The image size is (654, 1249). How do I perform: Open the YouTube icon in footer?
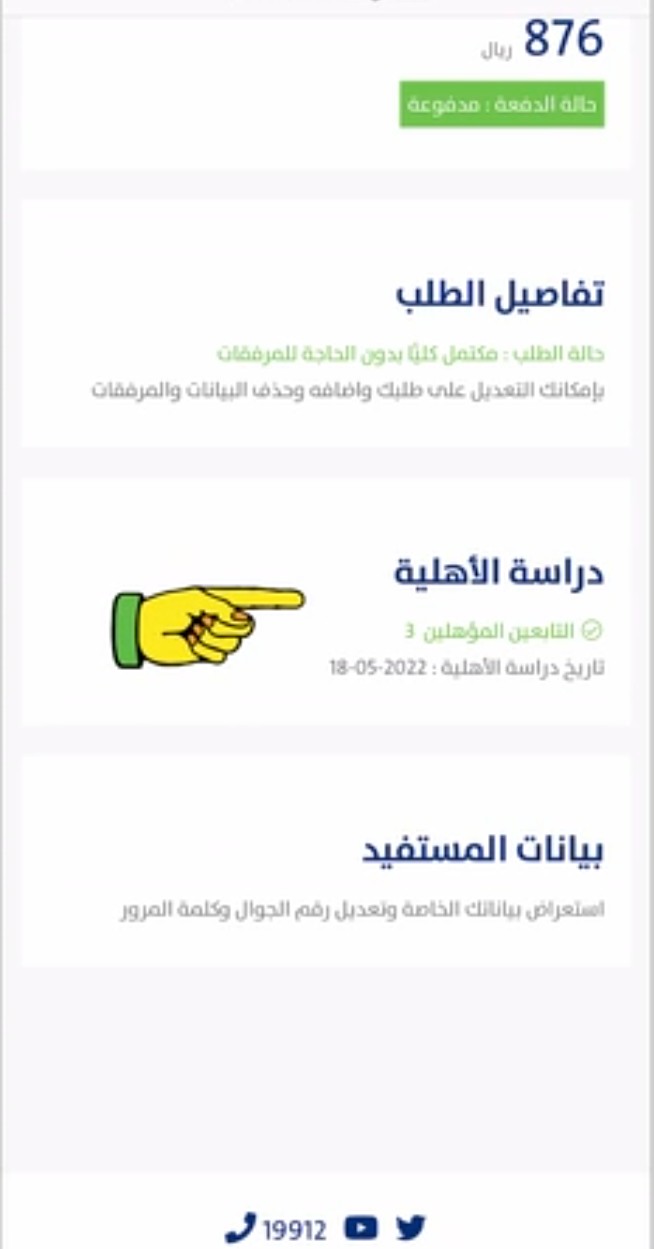tap(361, 1227)
